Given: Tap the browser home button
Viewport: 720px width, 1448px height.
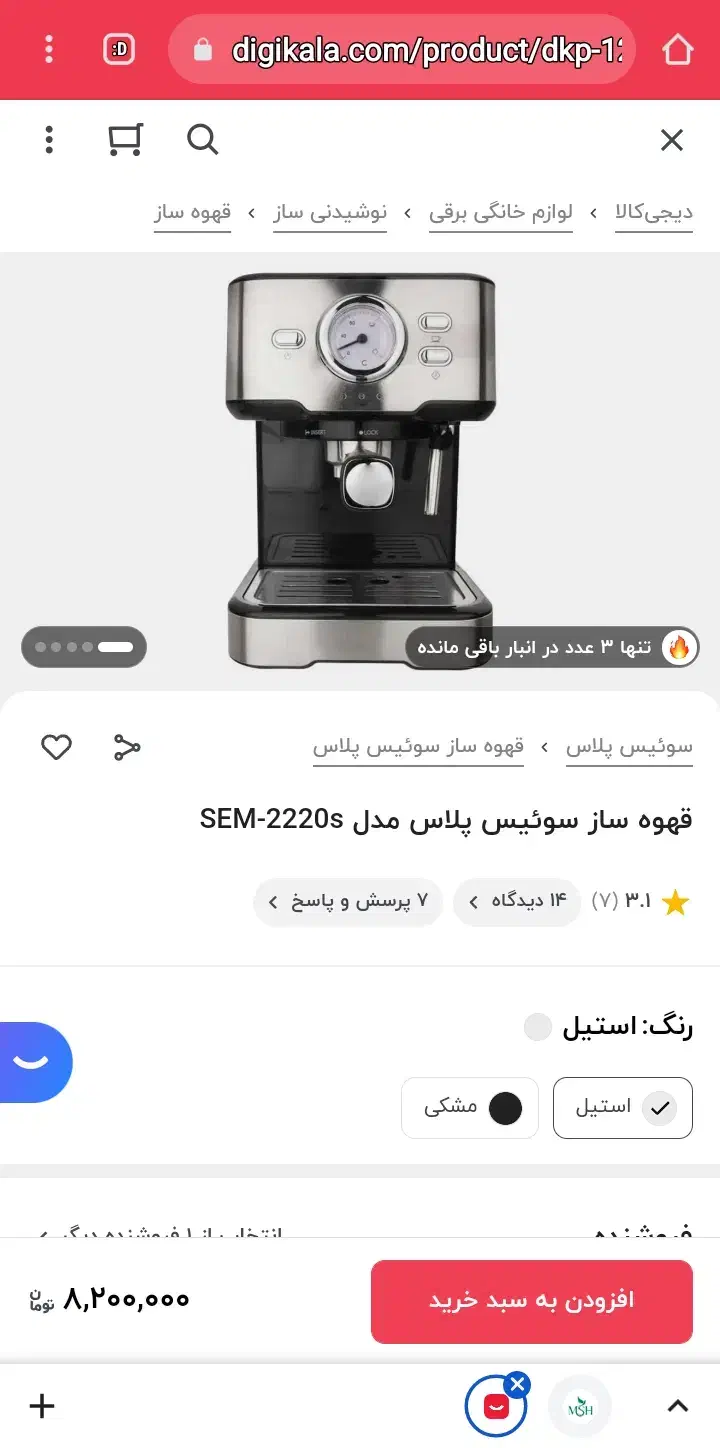Looking at the screenshot, I should click(677, 49).
